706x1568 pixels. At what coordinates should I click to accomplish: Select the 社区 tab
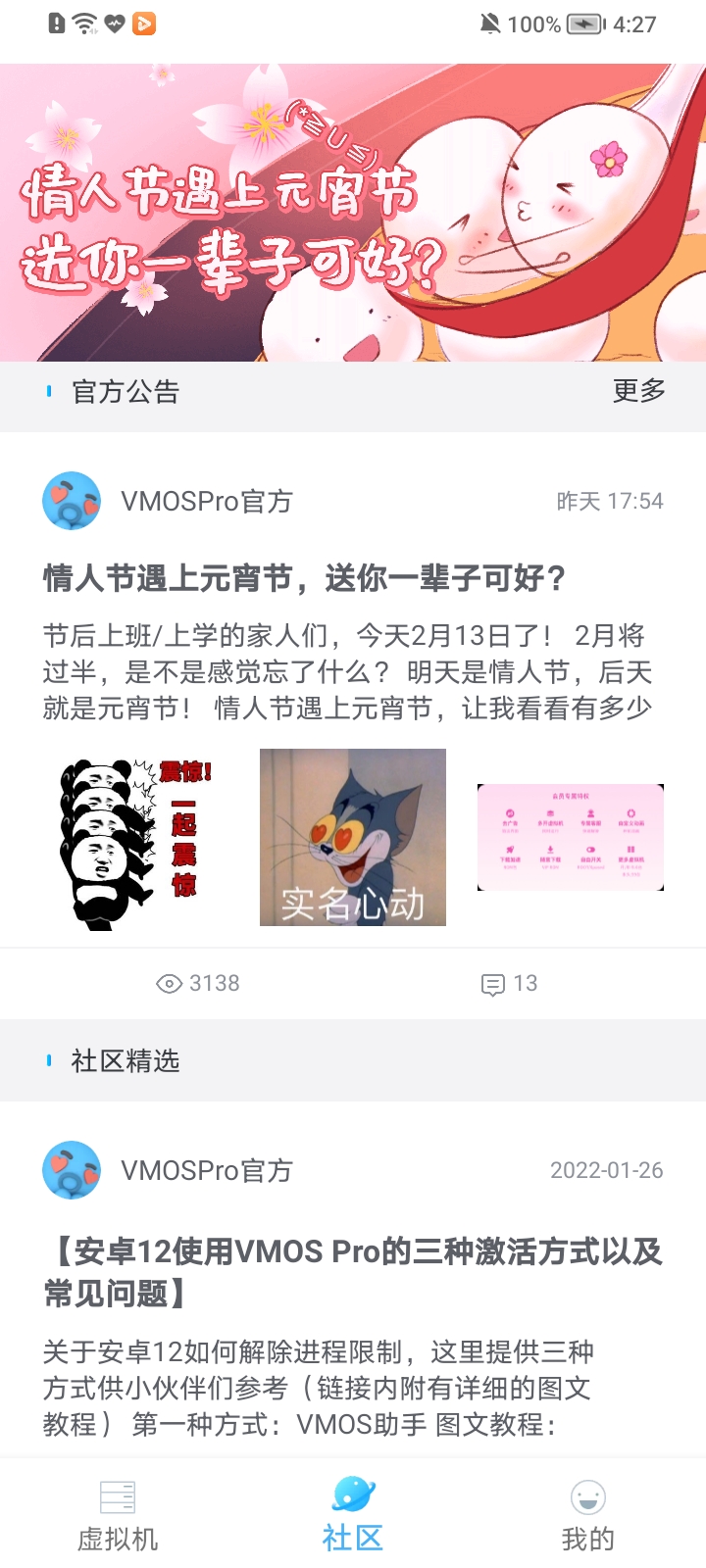(x=353, y=1515)
